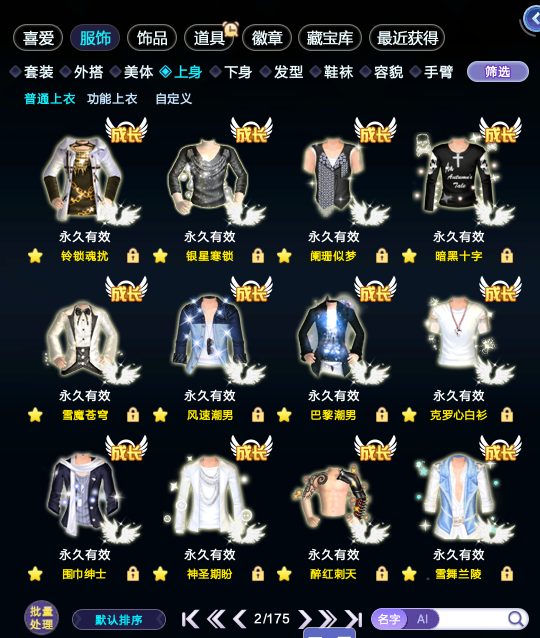
Task: Tap the lock icon for 雪舞兰陵
Action: pyautogui.click(x=507, y=574)
